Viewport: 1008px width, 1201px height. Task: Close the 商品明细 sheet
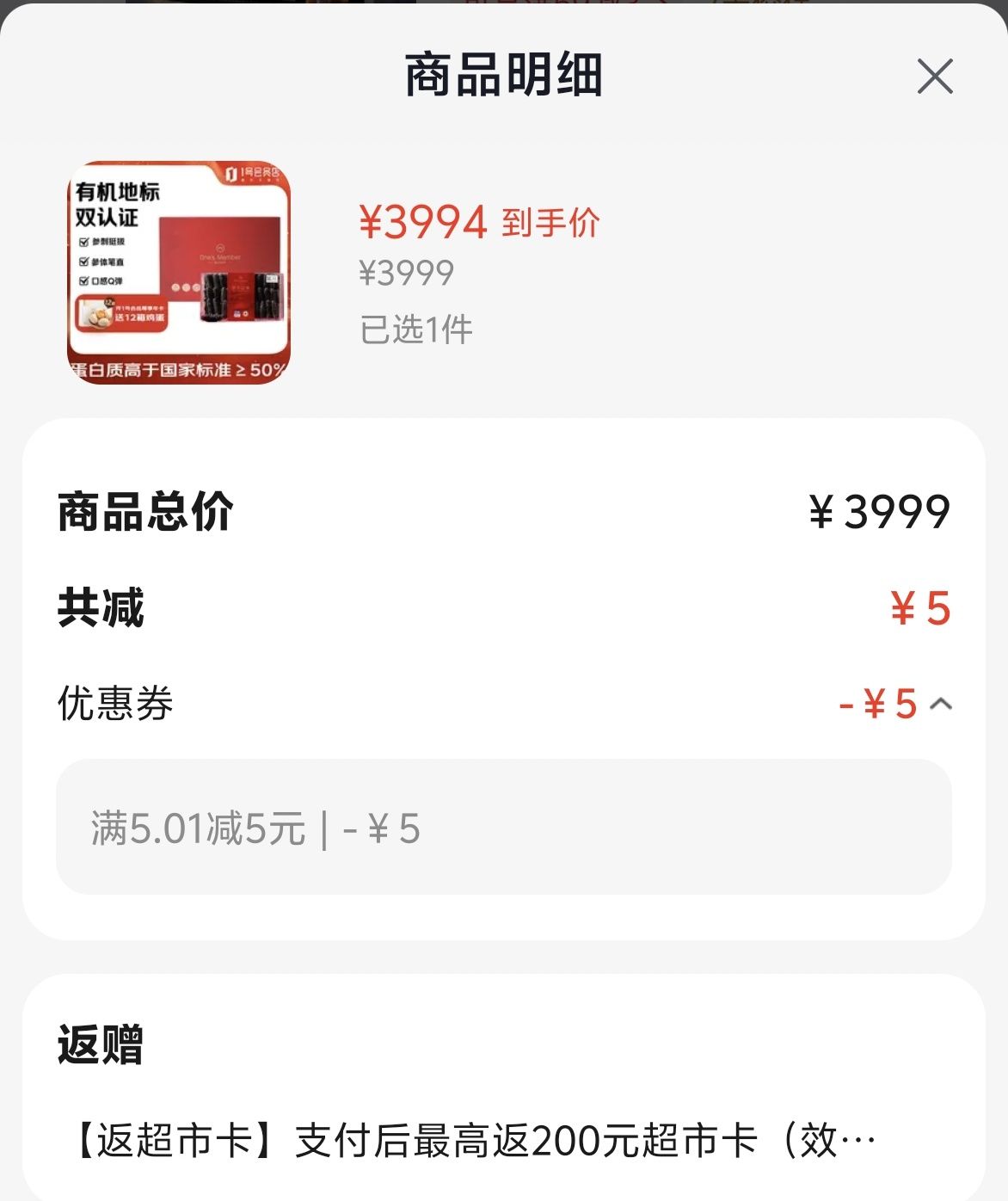(x=935, y=77)
